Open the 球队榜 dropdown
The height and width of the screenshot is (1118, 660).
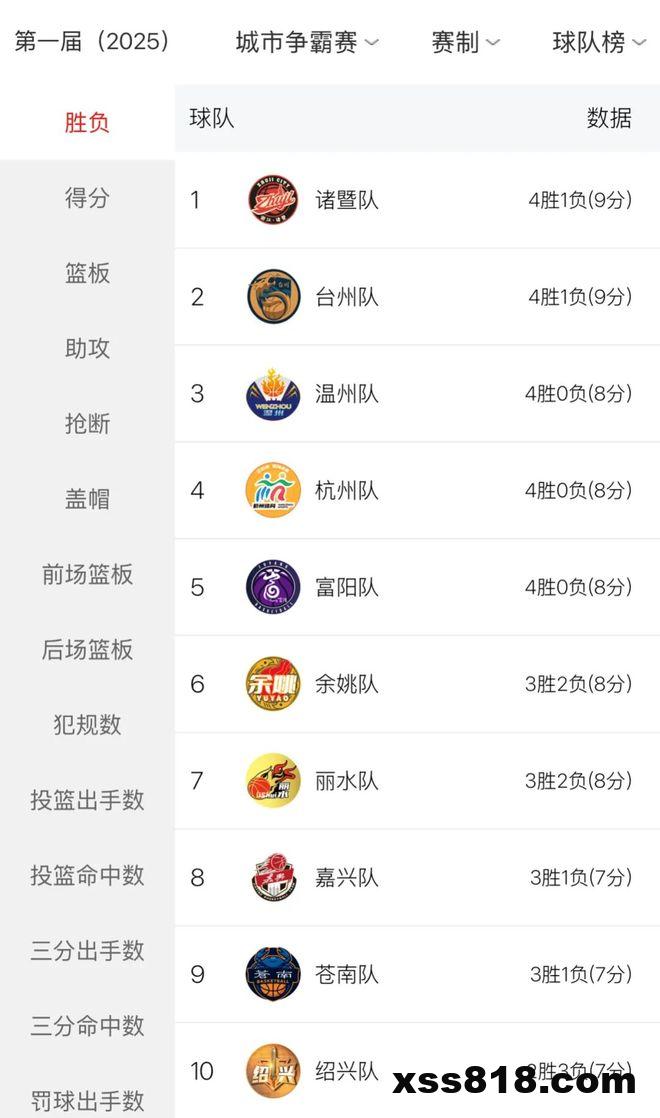pos(599,42)
